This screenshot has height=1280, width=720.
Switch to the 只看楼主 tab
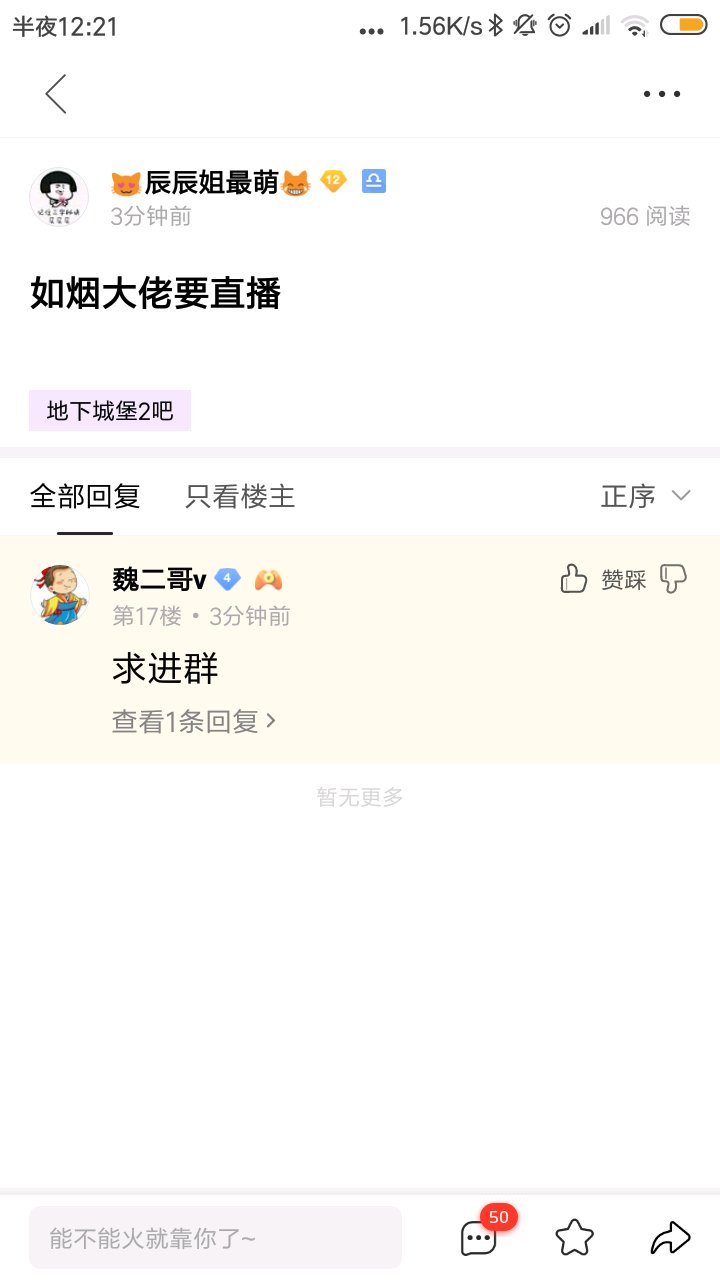pos(240,496)
